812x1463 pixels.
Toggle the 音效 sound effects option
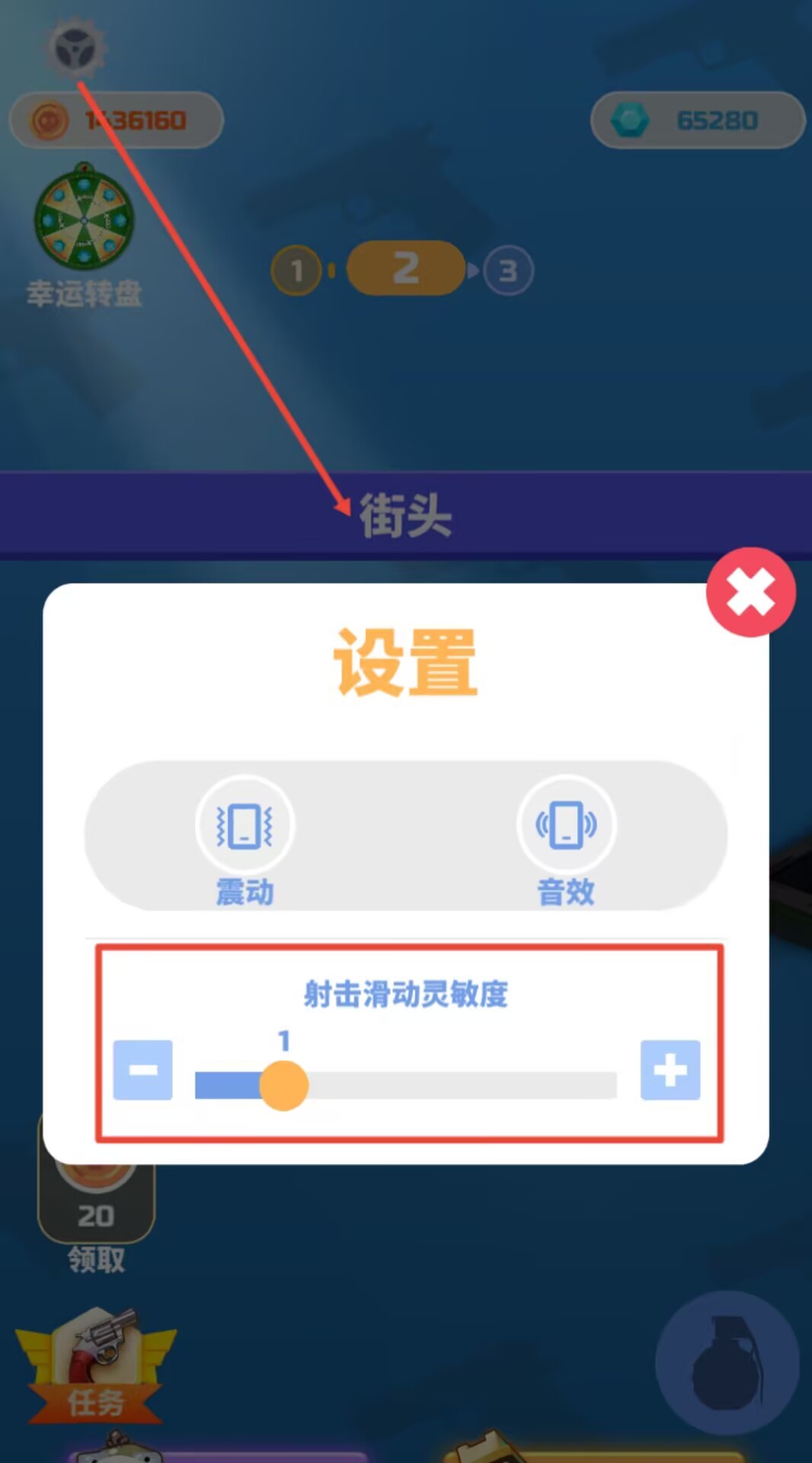click(x=566, y=826)
